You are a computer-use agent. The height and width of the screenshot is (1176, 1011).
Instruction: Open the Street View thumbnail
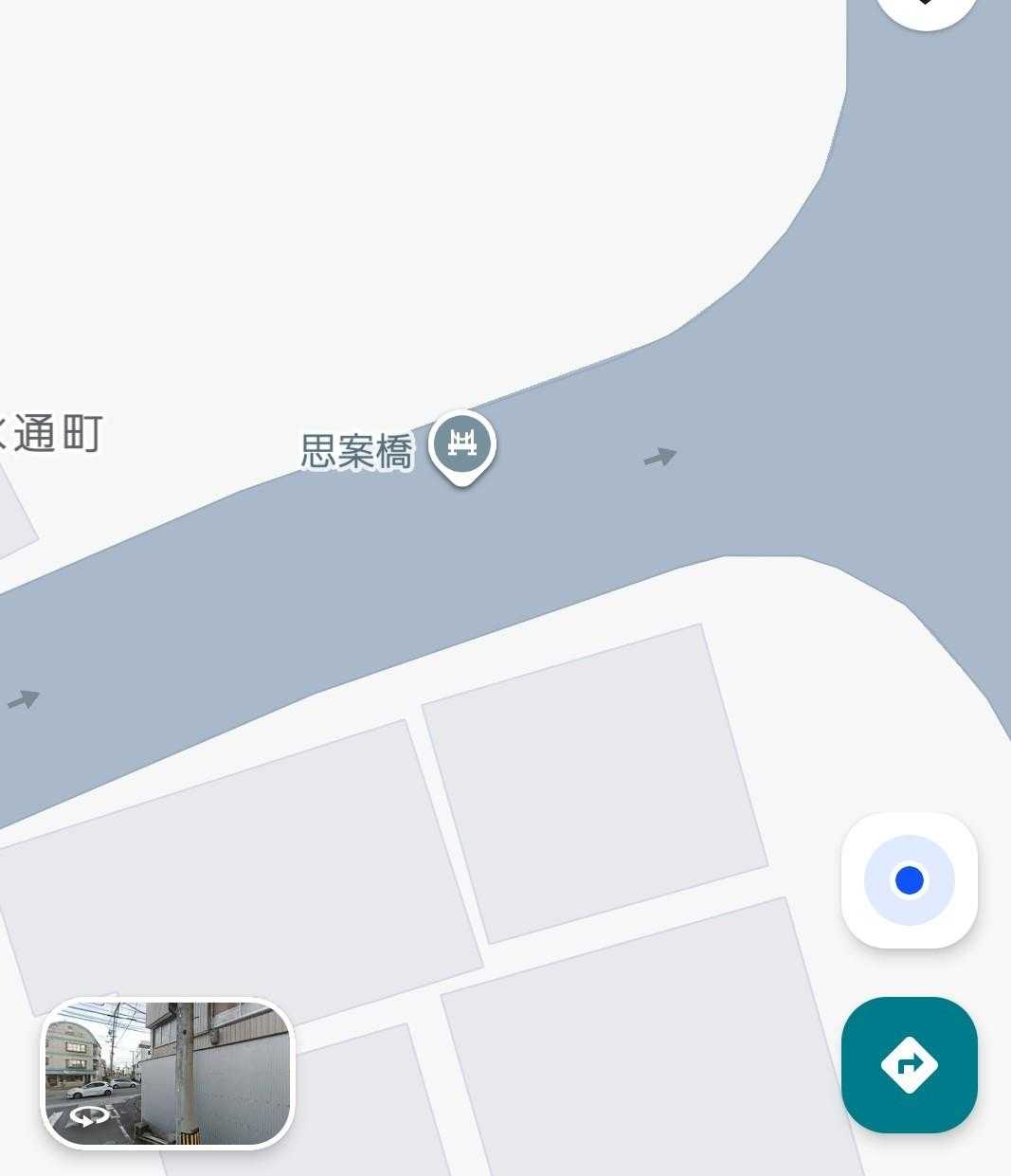(x=168, y=1073)
